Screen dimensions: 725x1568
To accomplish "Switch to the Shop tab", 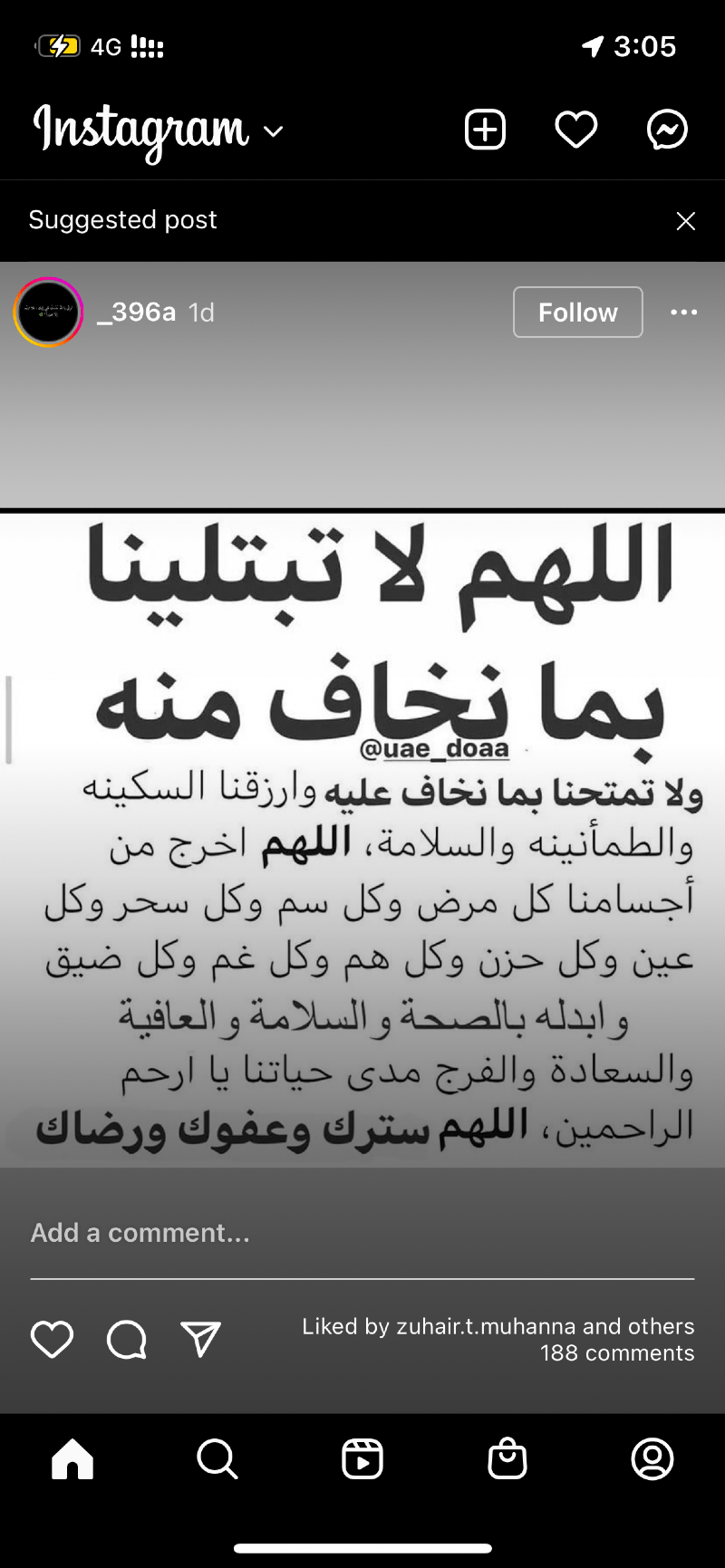I will pos(507,1459).
